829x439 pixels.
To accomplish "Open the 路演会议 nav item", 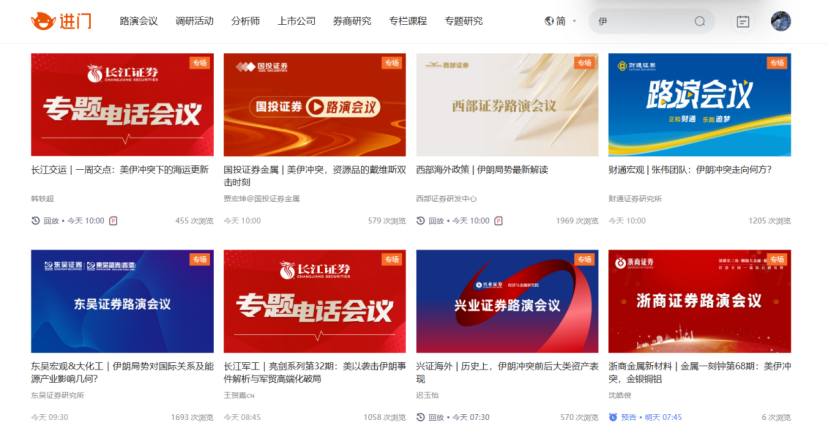I will 138,21.
